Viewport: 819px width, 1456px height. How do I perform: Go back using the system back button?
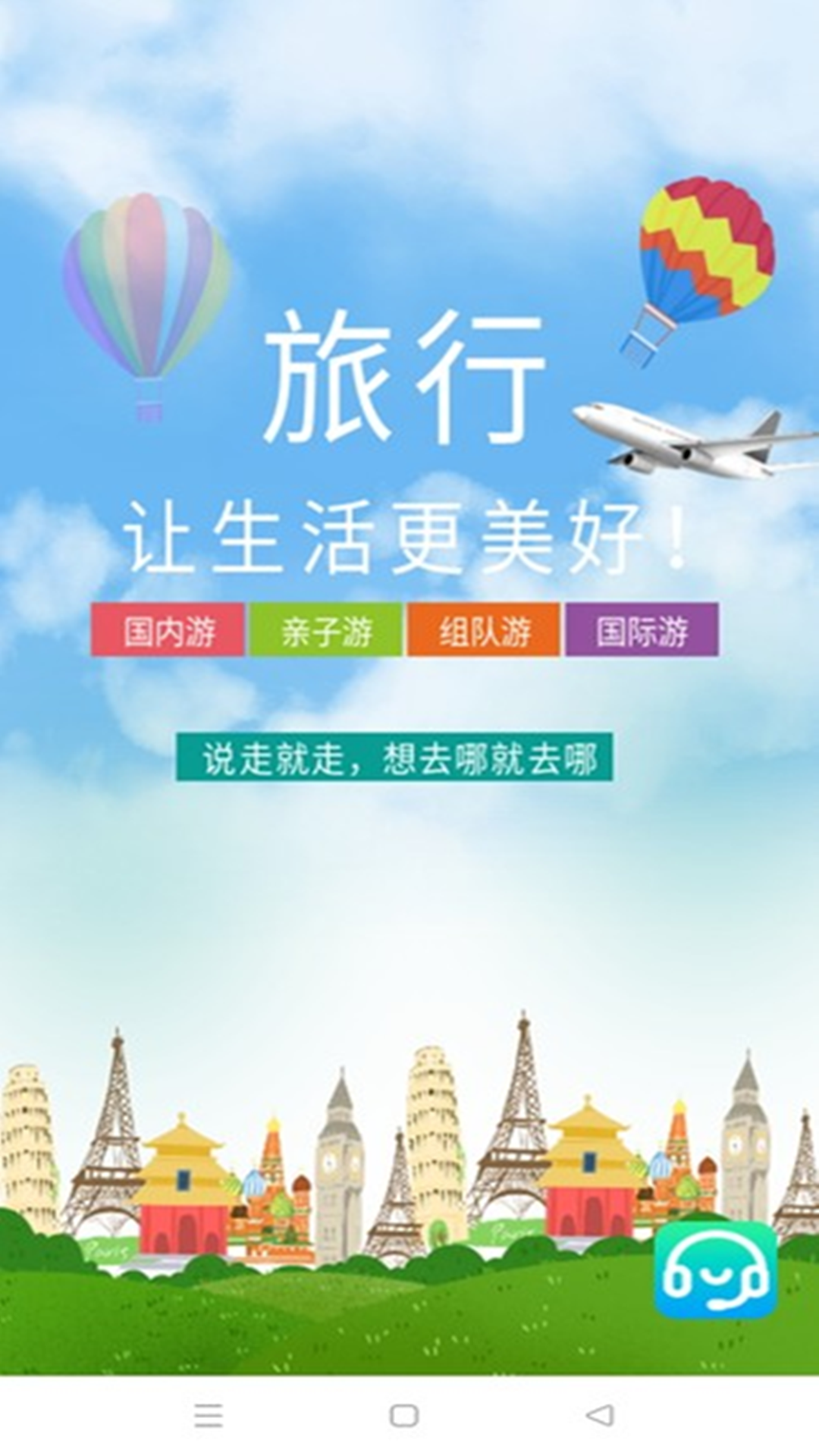point(600,1414)
